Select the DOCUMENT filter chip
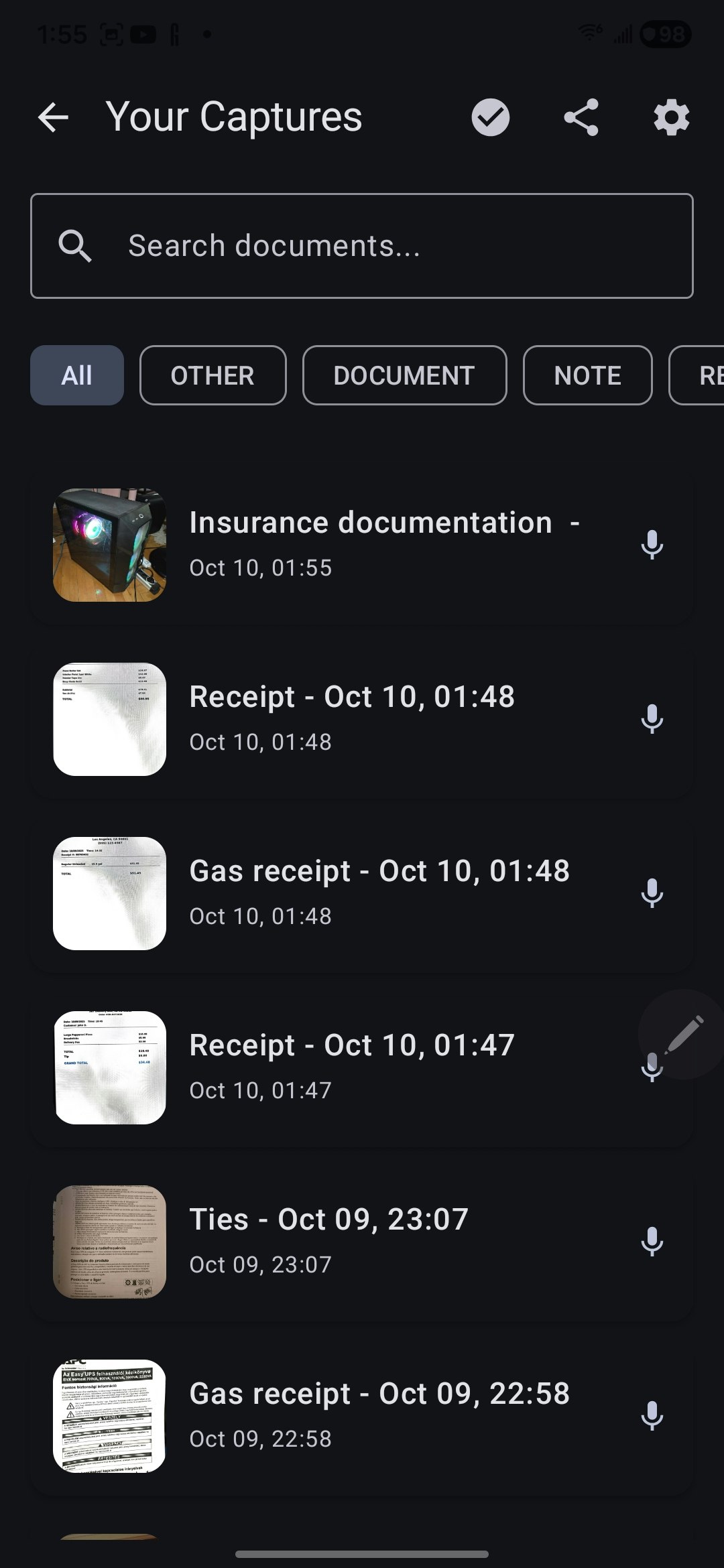 [x=404, y=375]
